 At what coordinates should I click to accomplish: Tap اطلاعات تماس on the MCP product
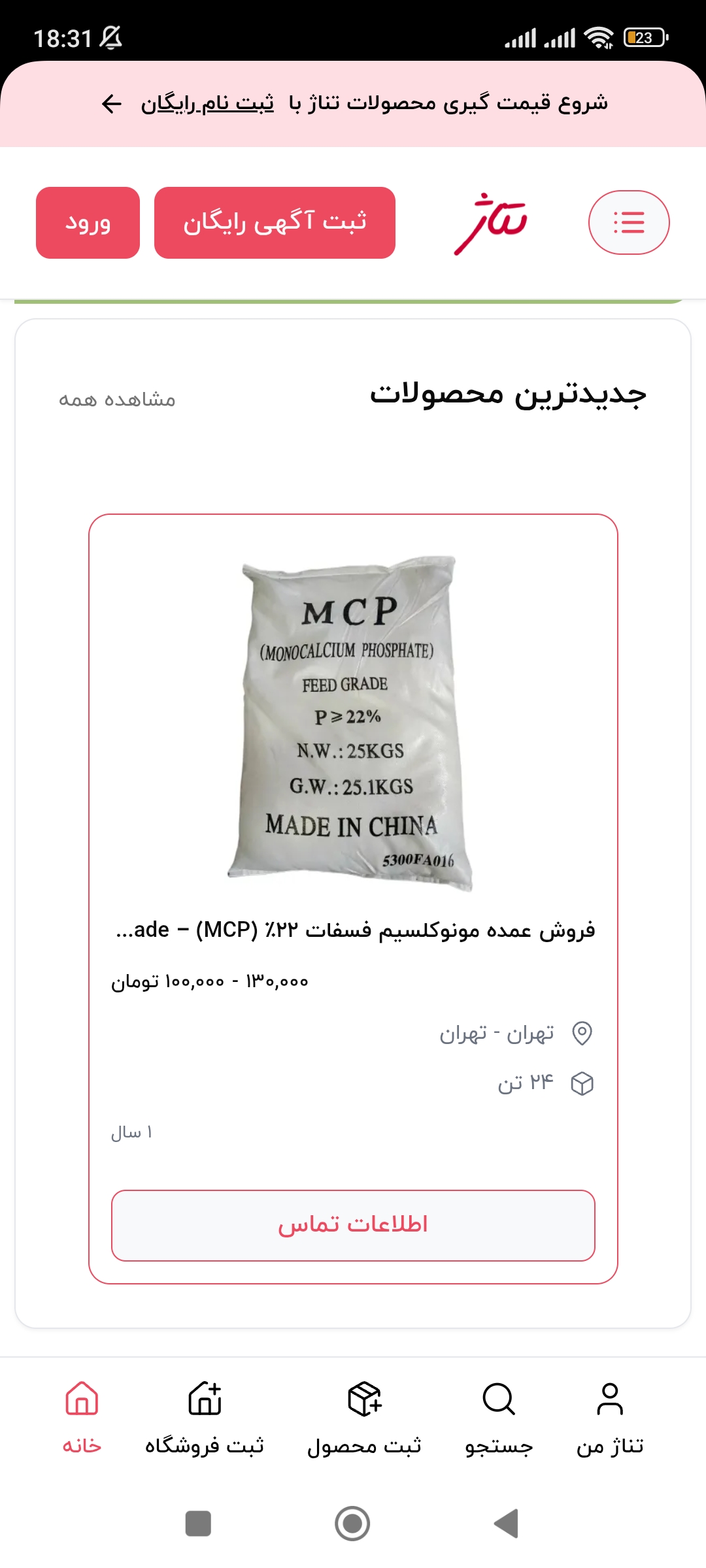coord(353,1225)
